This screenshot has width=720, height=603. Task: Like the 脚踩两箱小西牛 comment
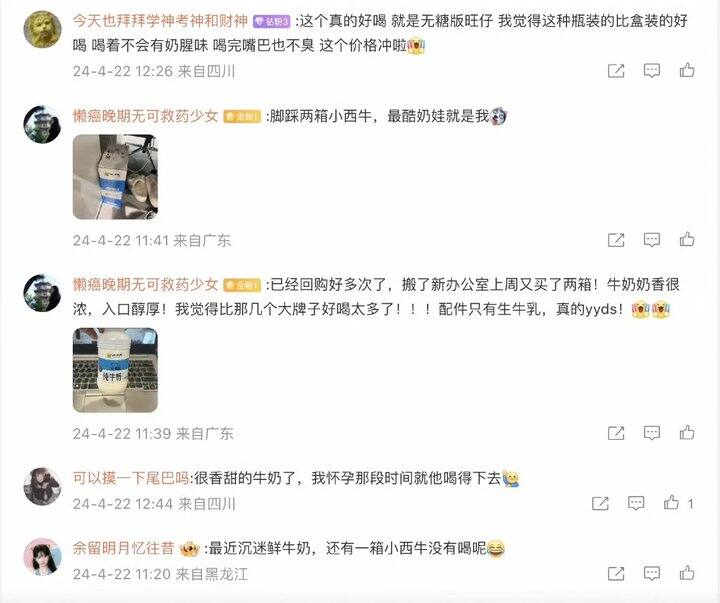[687, 240]
